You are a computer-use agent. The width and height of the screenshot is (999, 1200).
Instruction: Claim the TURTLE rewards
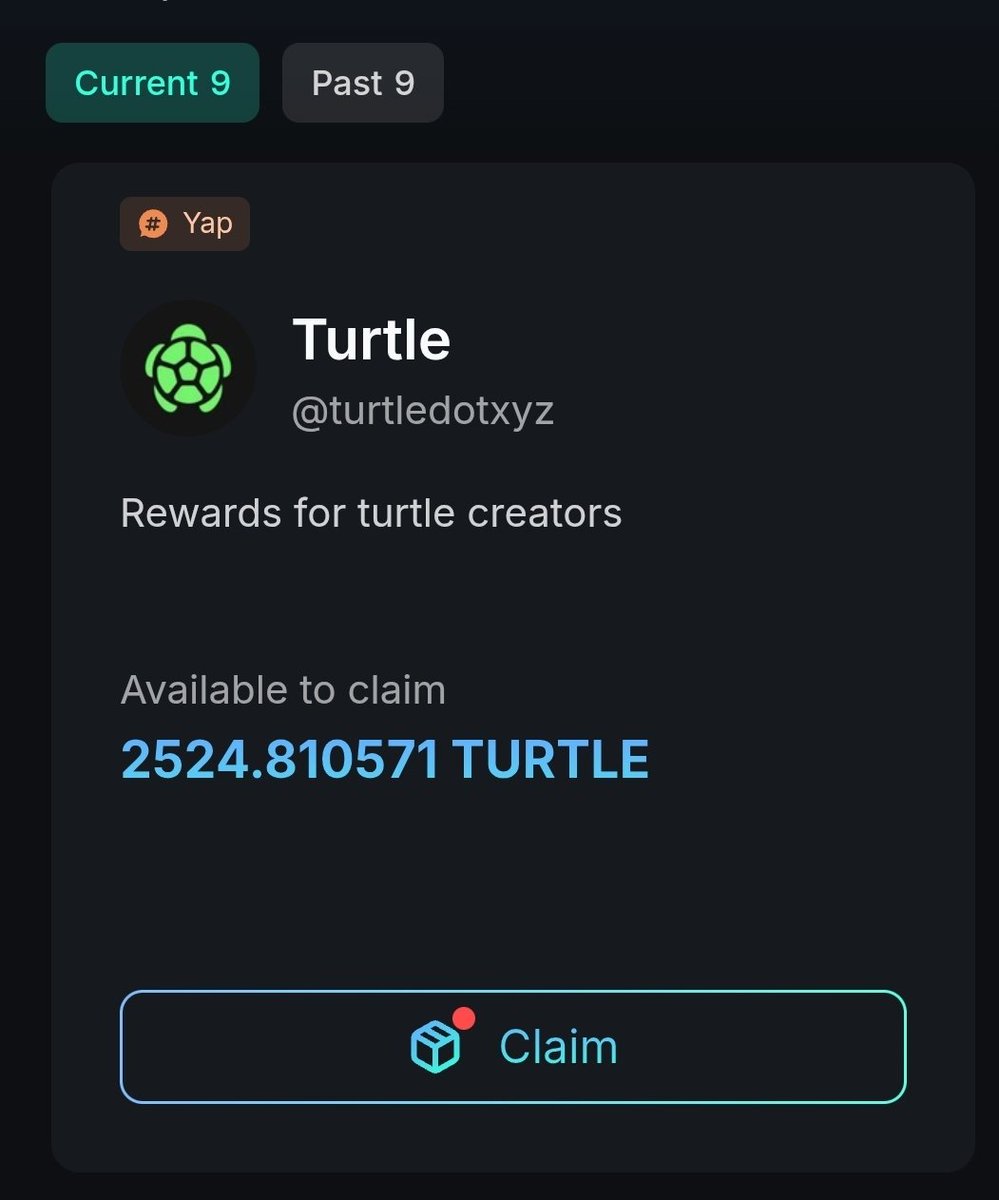512,1047
